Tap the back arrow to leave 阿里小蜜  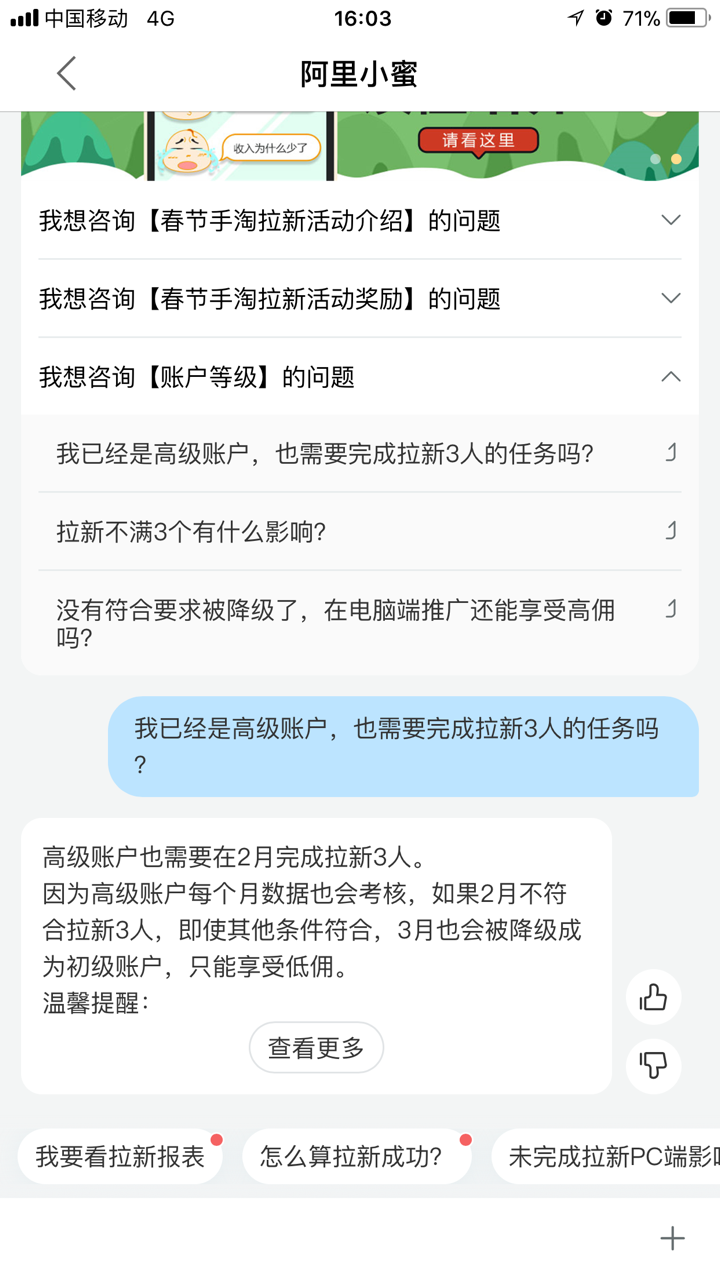click(x=66, y=74)
